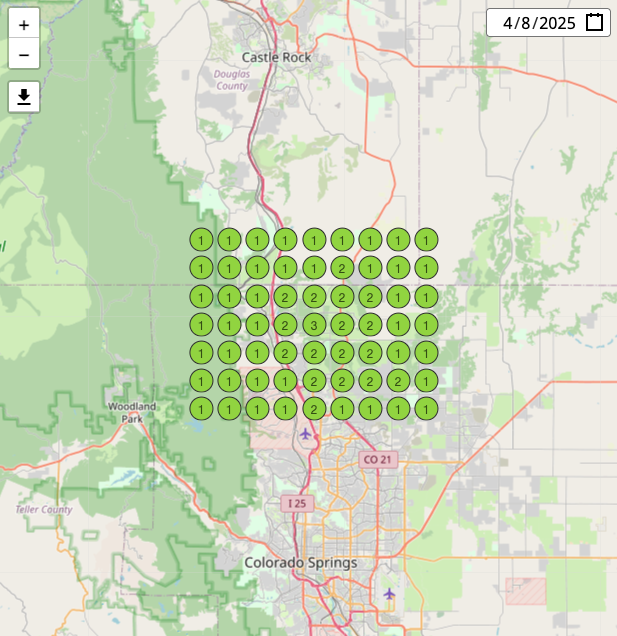This screenshot has height=636, width=617.
Task: Open the calendar date picker icon
Action: click(x=594, y=22)
